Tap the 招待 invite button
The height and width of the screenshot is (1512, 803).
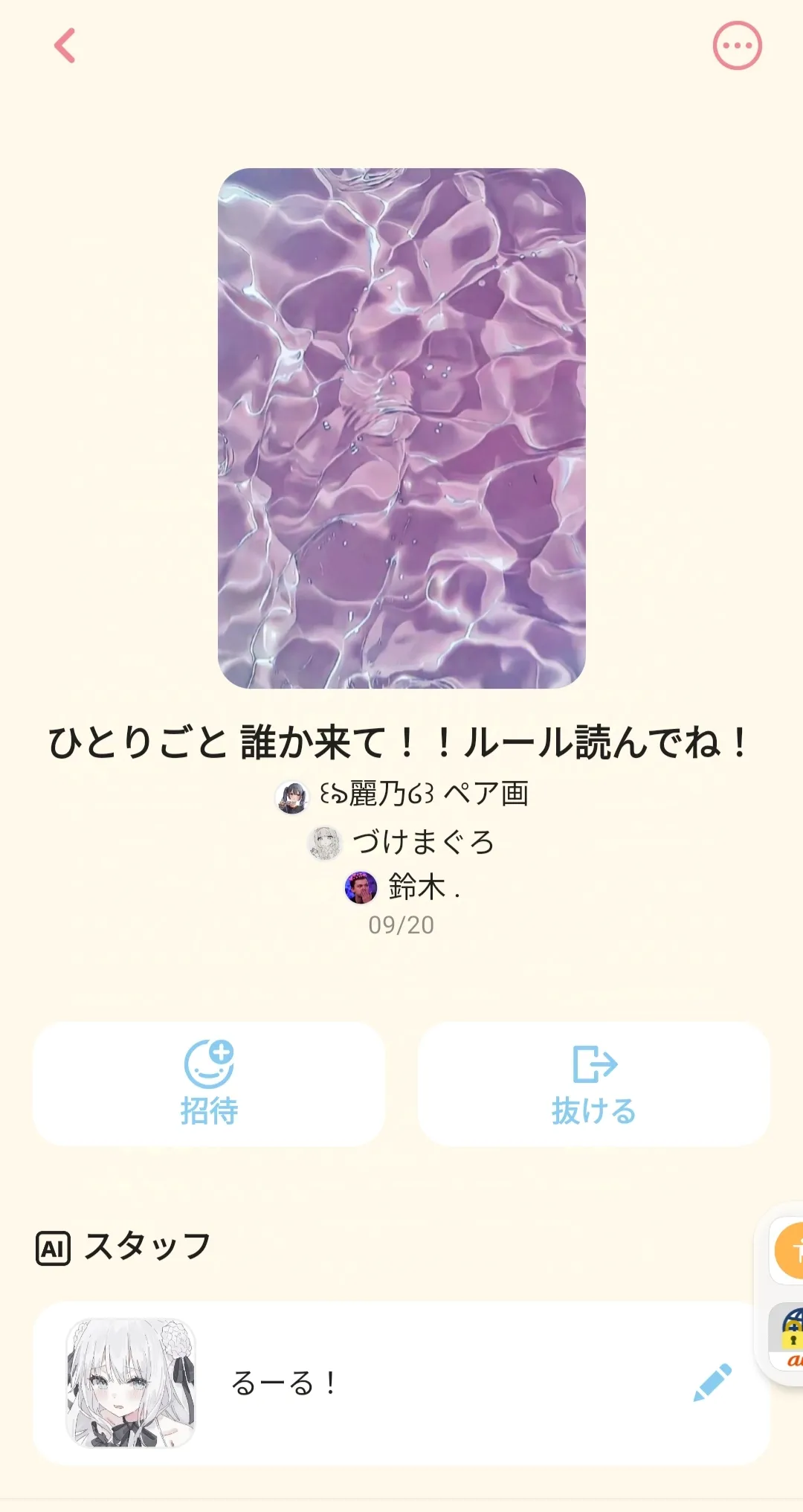click(209, 1084)
